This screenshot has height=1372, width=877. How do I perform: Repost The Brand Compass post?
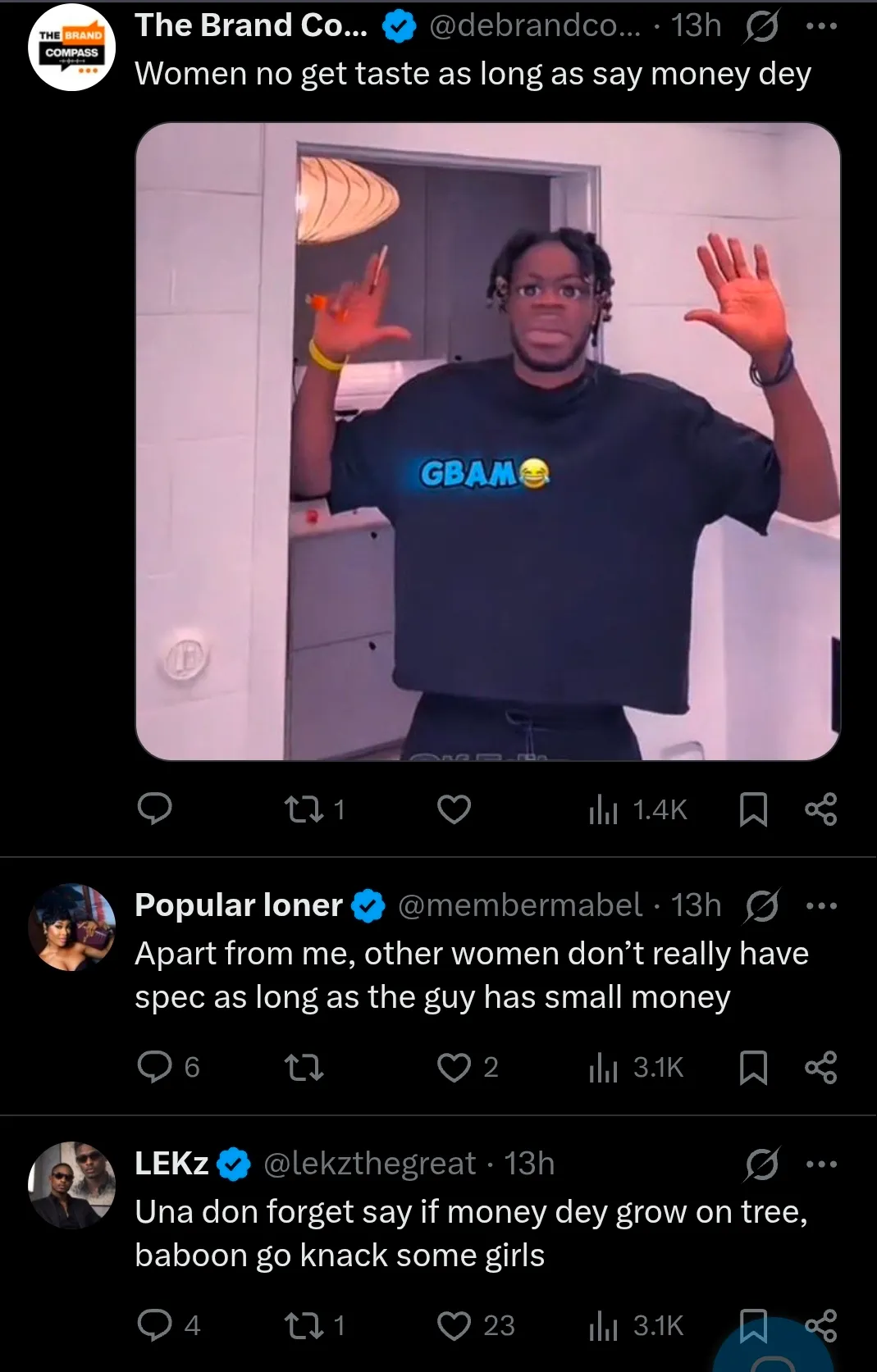303,809
